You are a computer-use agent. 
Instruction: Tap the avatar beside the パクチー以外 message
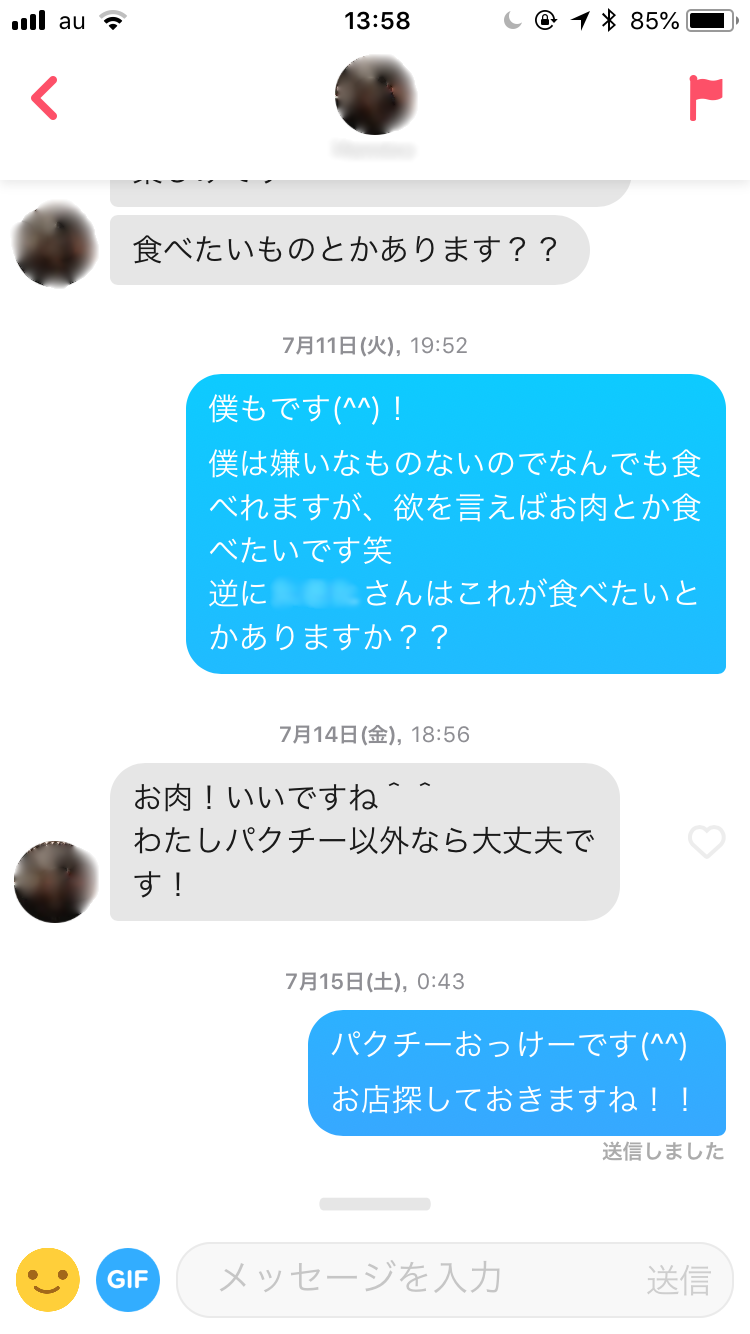coord(55,881)
